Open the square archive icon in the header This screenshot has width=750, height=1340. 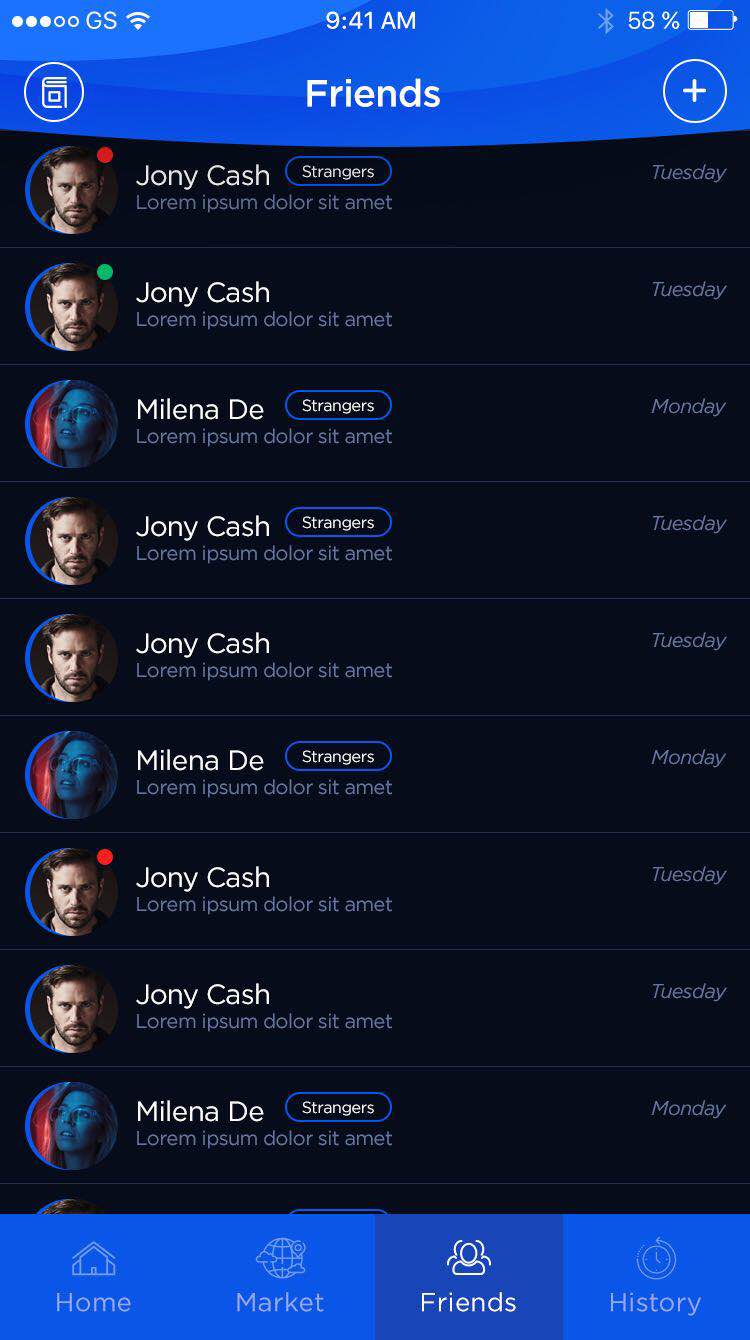click(x=54, y=93)
